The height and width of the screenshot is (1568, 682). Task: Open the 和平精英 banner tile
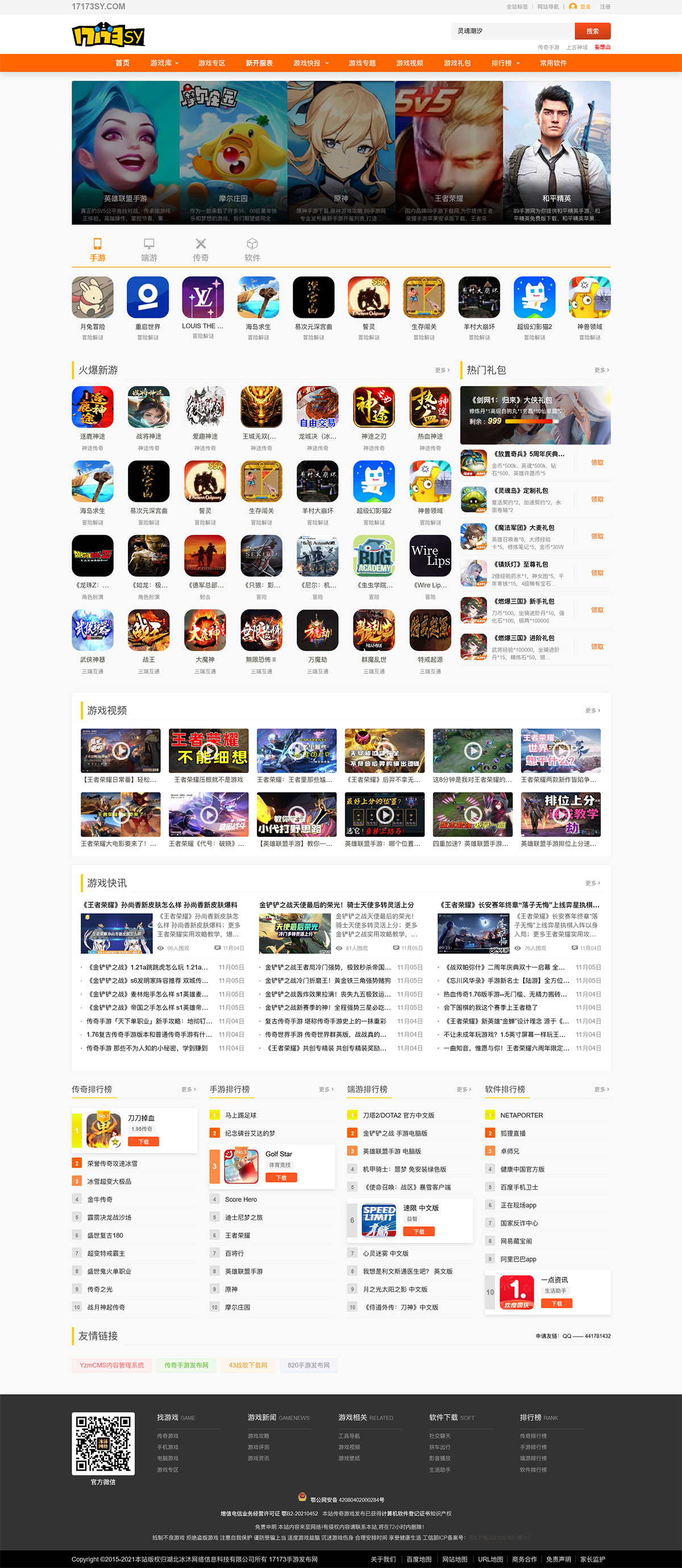[x=556, y=153]
